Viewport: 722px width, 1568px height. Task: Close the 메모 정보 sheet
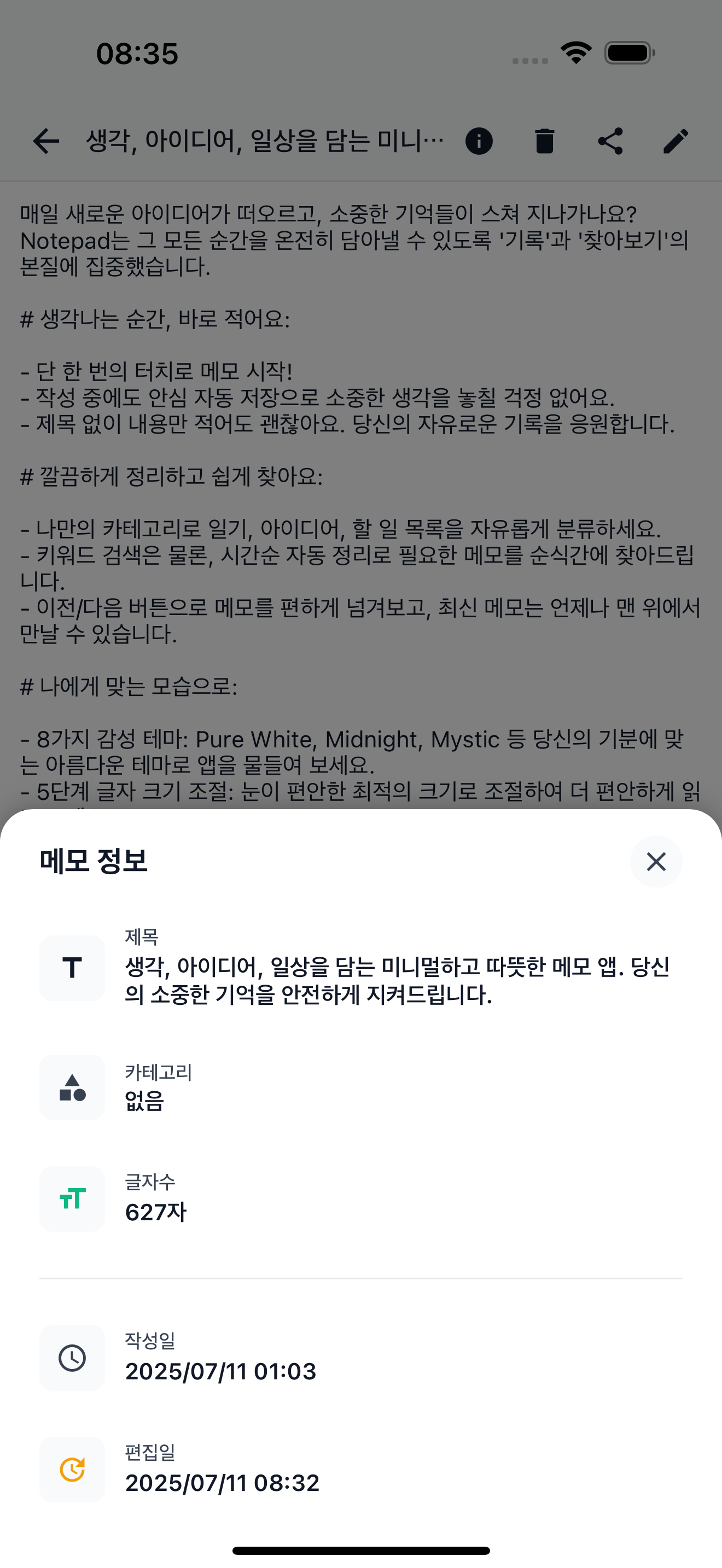[656, 863]
